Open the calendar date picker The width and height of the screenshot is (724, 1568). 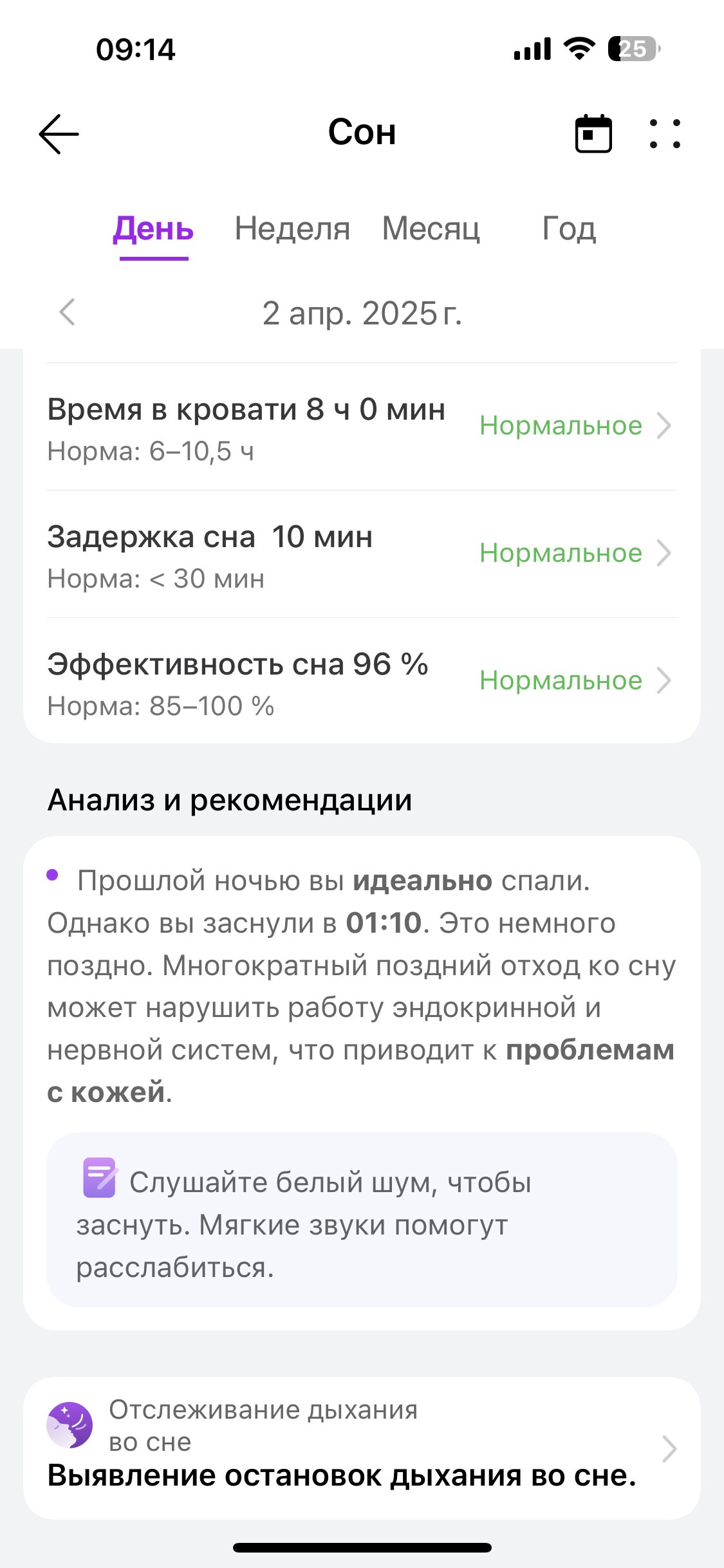pos(593,134)
